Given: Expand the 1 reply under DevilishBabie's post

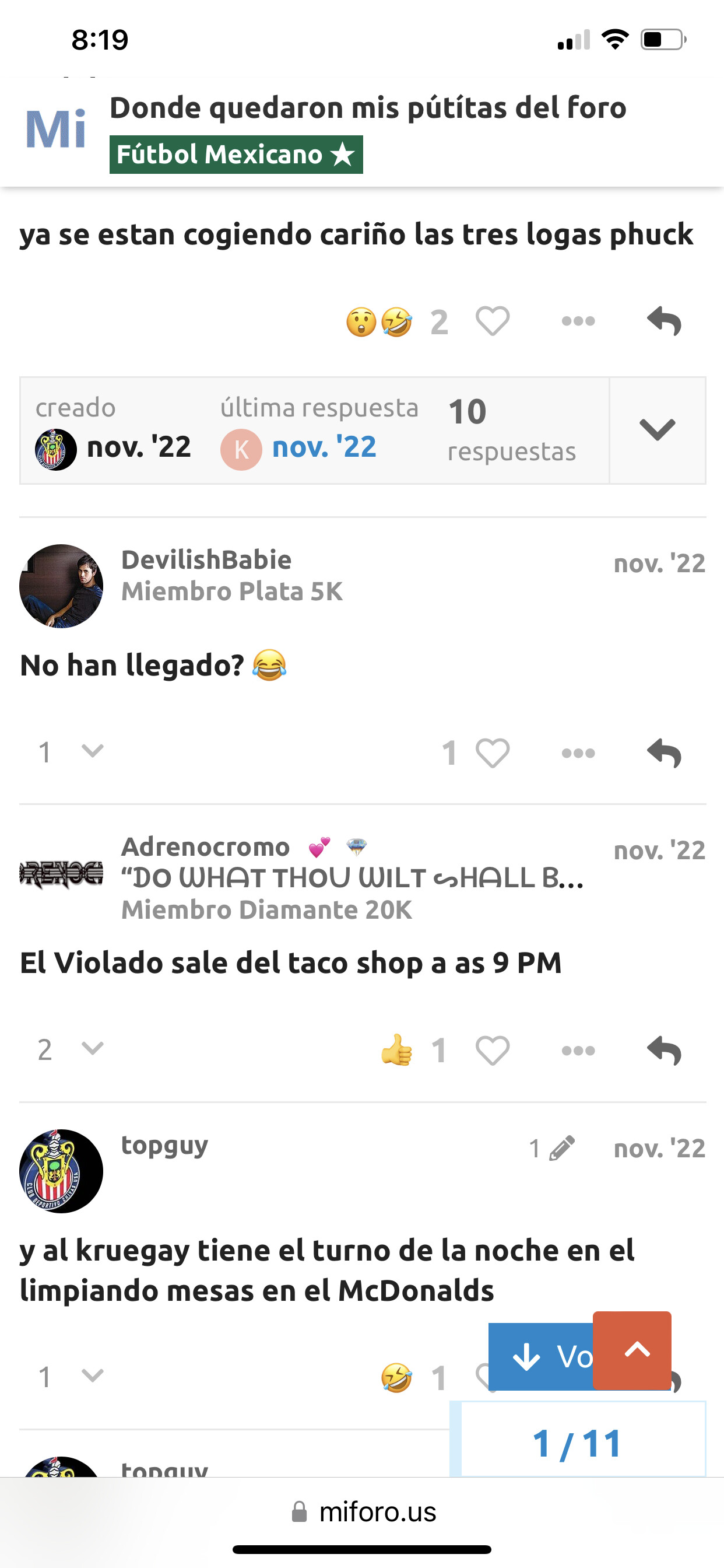Looking at the screenshot, I should [x=70, y=752].
